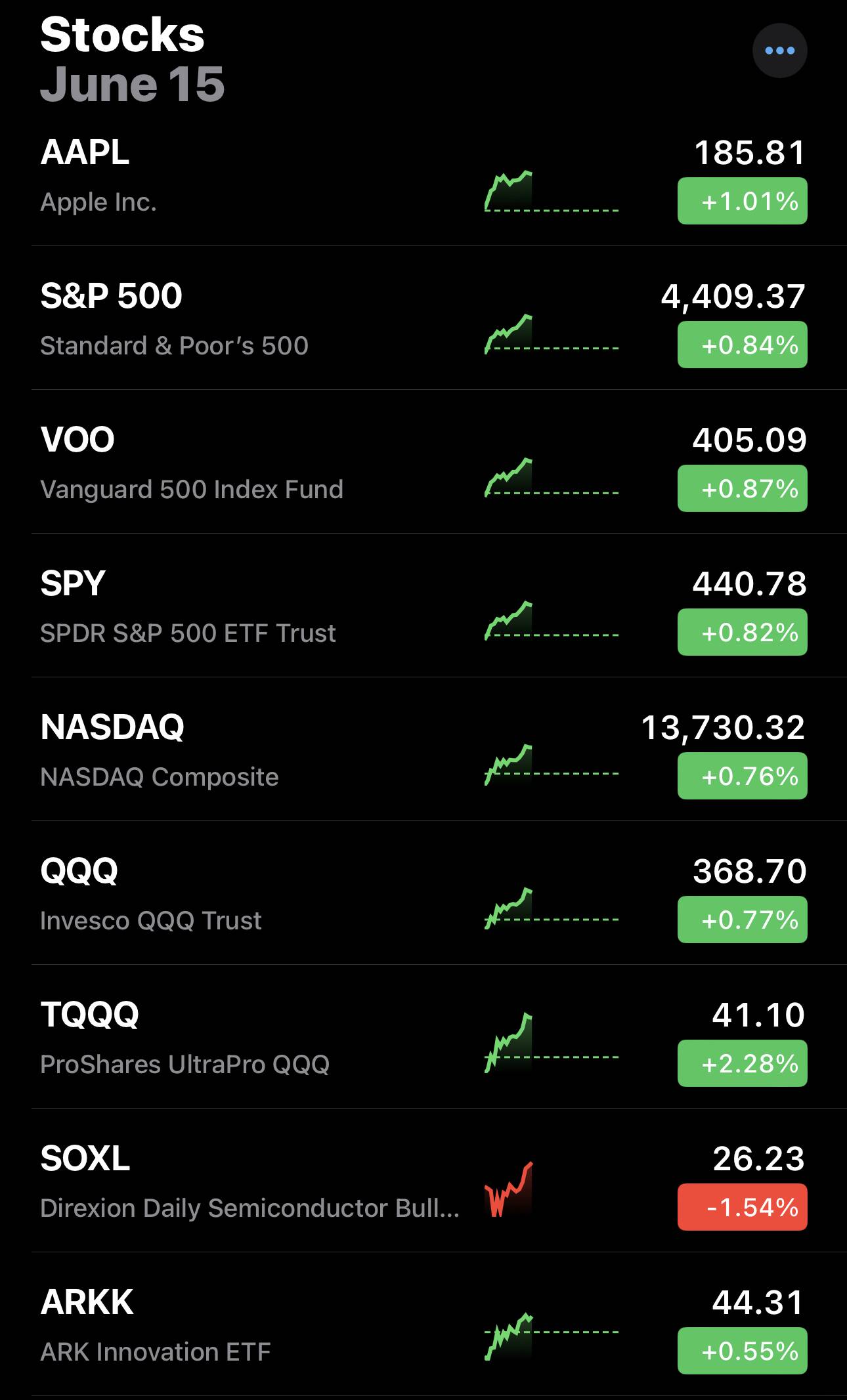The height and width of the screenshot is (1400, 847).
Task: Open the ARKK ARK Innovation ETF row
Action: point(423,1325)
